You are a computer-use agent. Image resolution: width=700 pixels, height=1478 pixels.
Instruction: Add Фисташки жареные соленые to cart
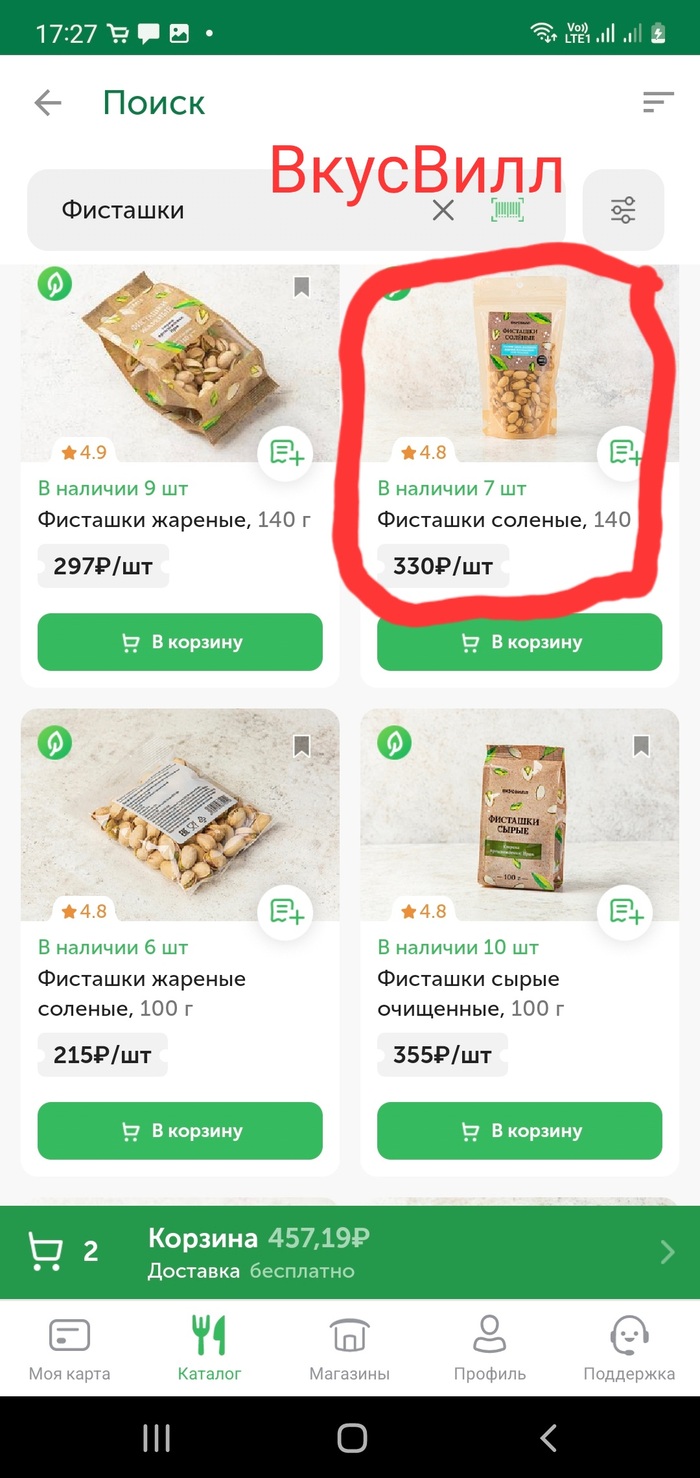[x=180, y=1131]
